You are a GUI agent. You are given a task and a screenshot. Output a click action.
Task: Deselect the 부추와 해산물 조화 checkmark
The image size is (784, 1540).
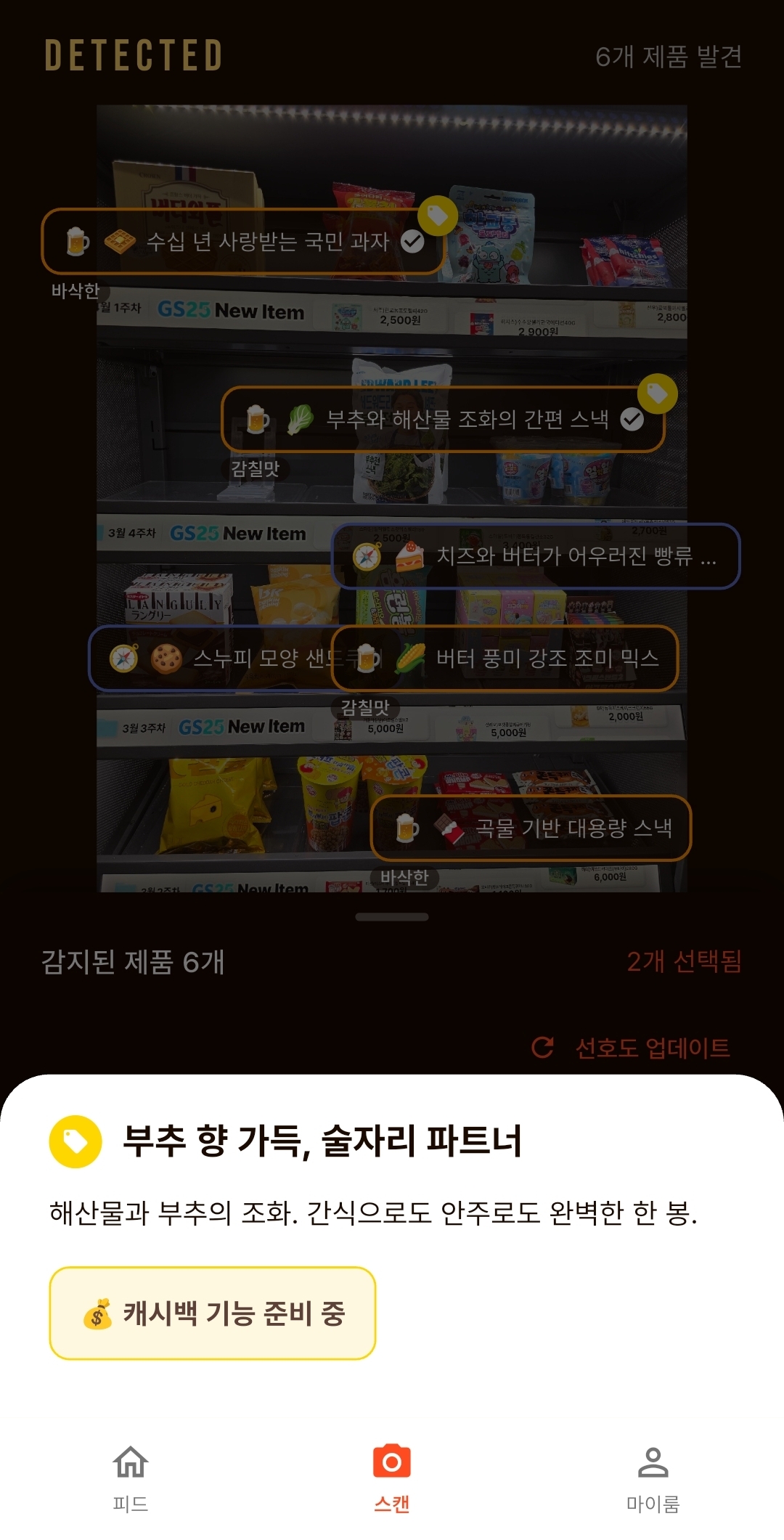coord(633,419)
